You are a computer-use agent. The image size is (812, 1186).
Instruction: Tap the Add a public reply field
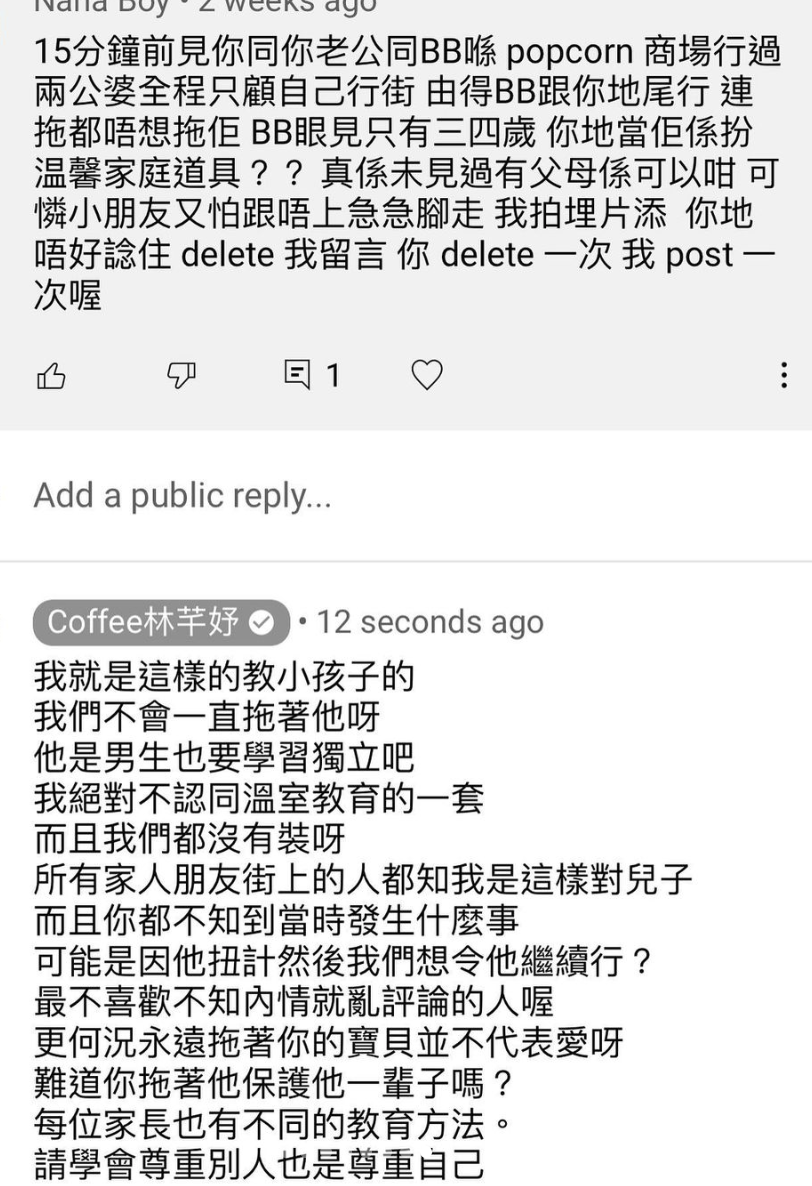click(x=183, y=495)
